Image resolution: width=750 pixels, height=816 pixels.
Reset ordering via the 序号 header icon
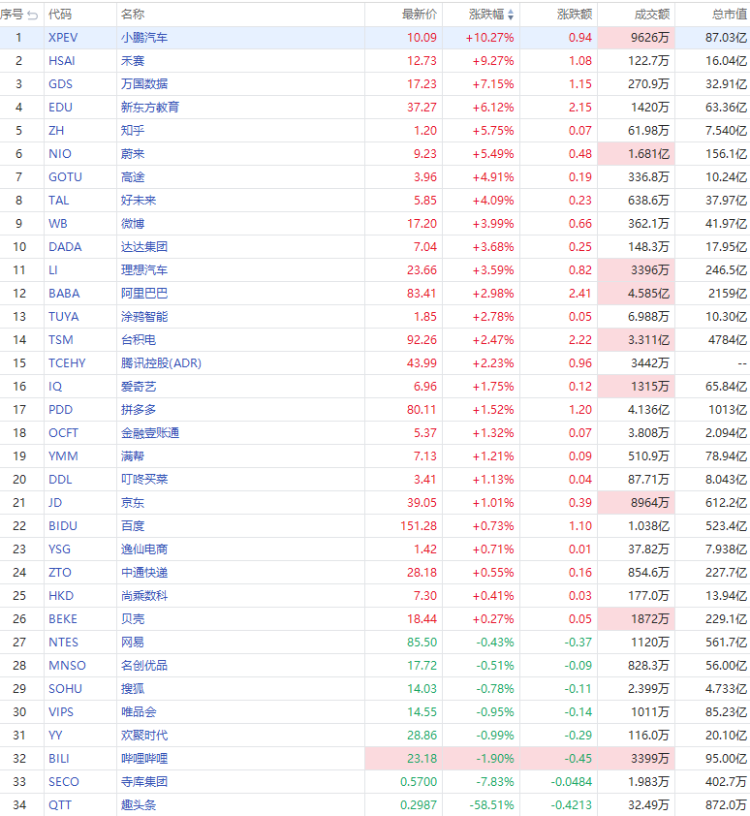pos(32,14)
